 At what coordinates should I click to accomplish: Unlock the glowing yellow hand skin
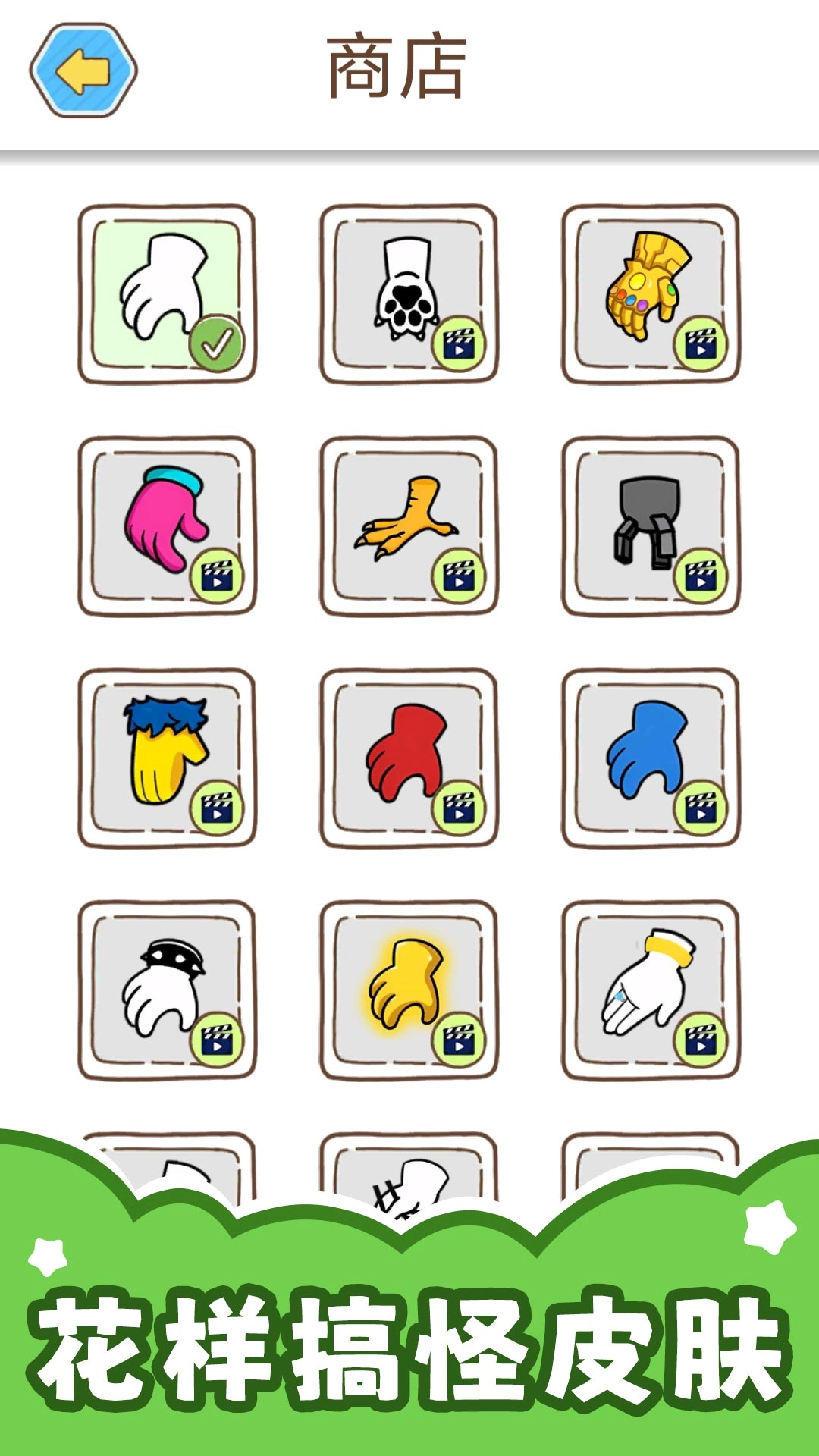409,990
